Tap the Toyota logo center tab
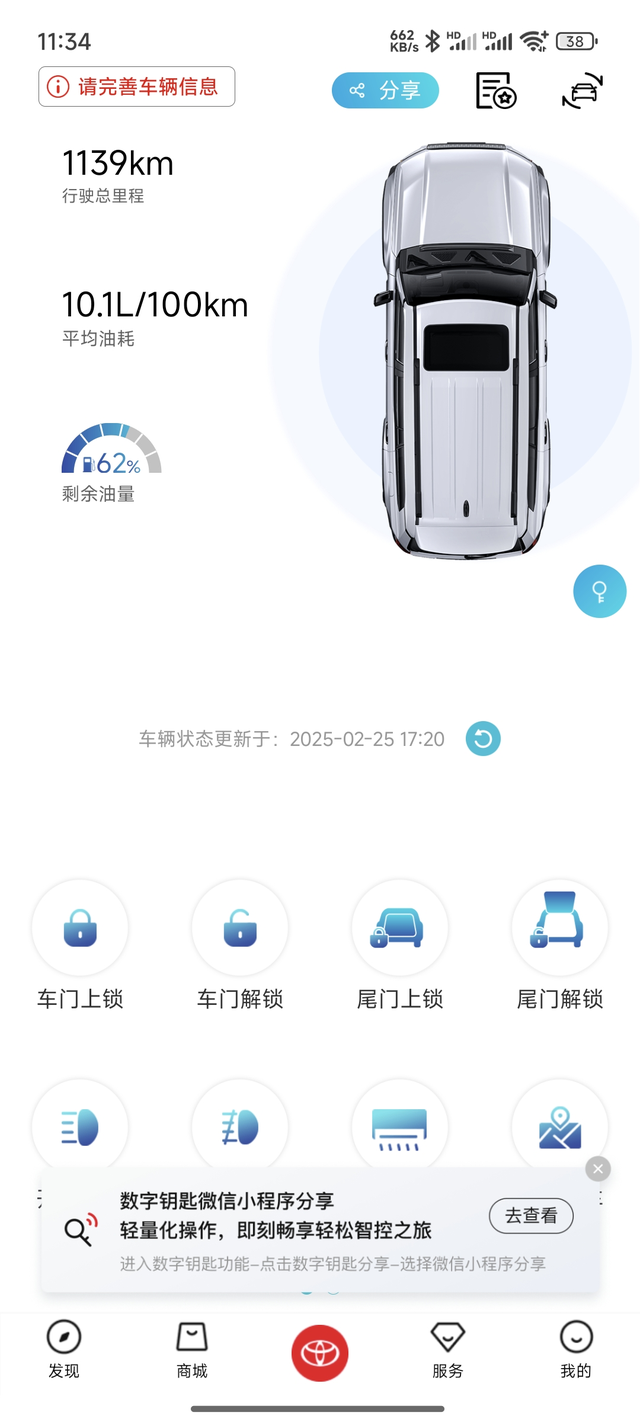The height and width of the screenshot is (1422, 640). coord(320,1352)
